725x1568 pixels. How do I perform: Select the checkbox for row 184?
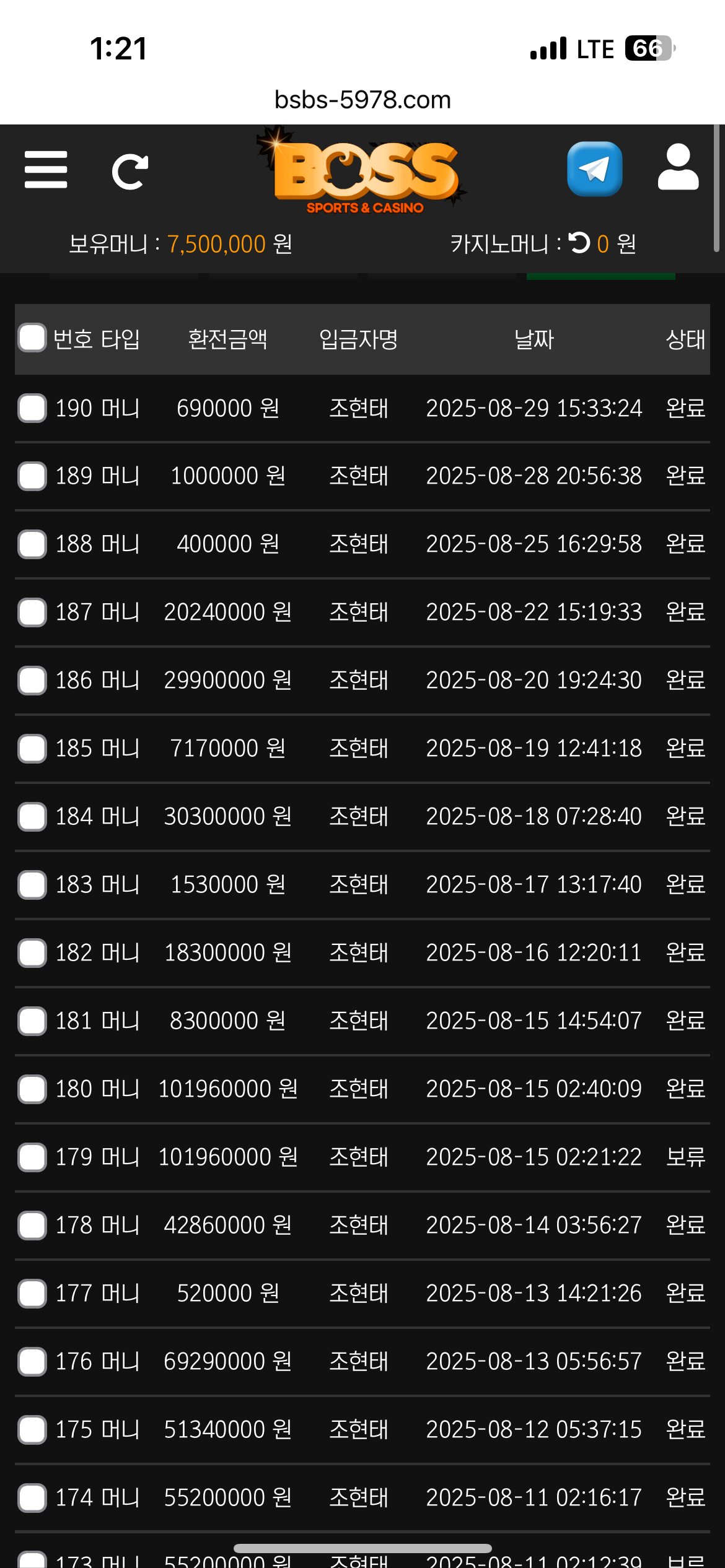tap(32, 817)
